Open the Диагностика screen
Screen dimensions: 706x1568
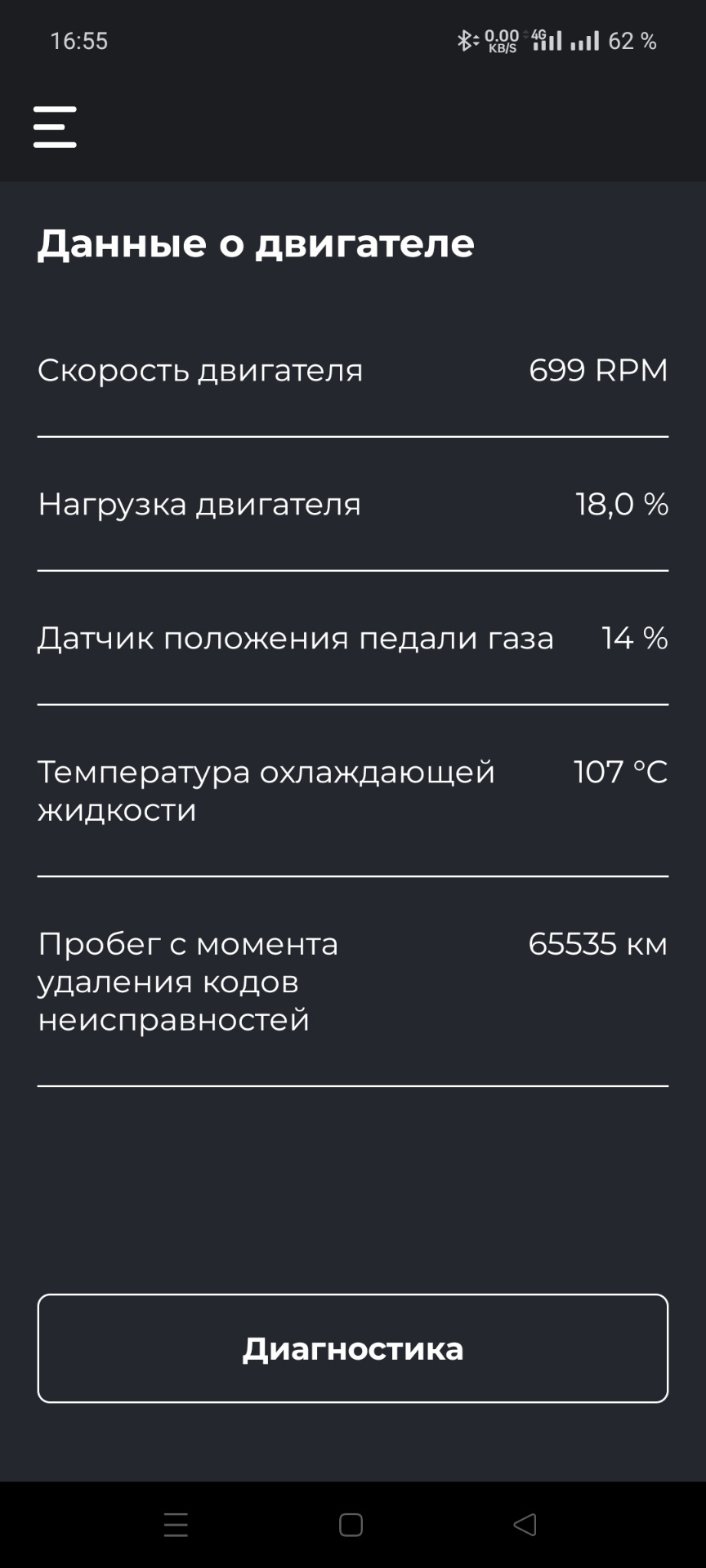point(351,1349)
